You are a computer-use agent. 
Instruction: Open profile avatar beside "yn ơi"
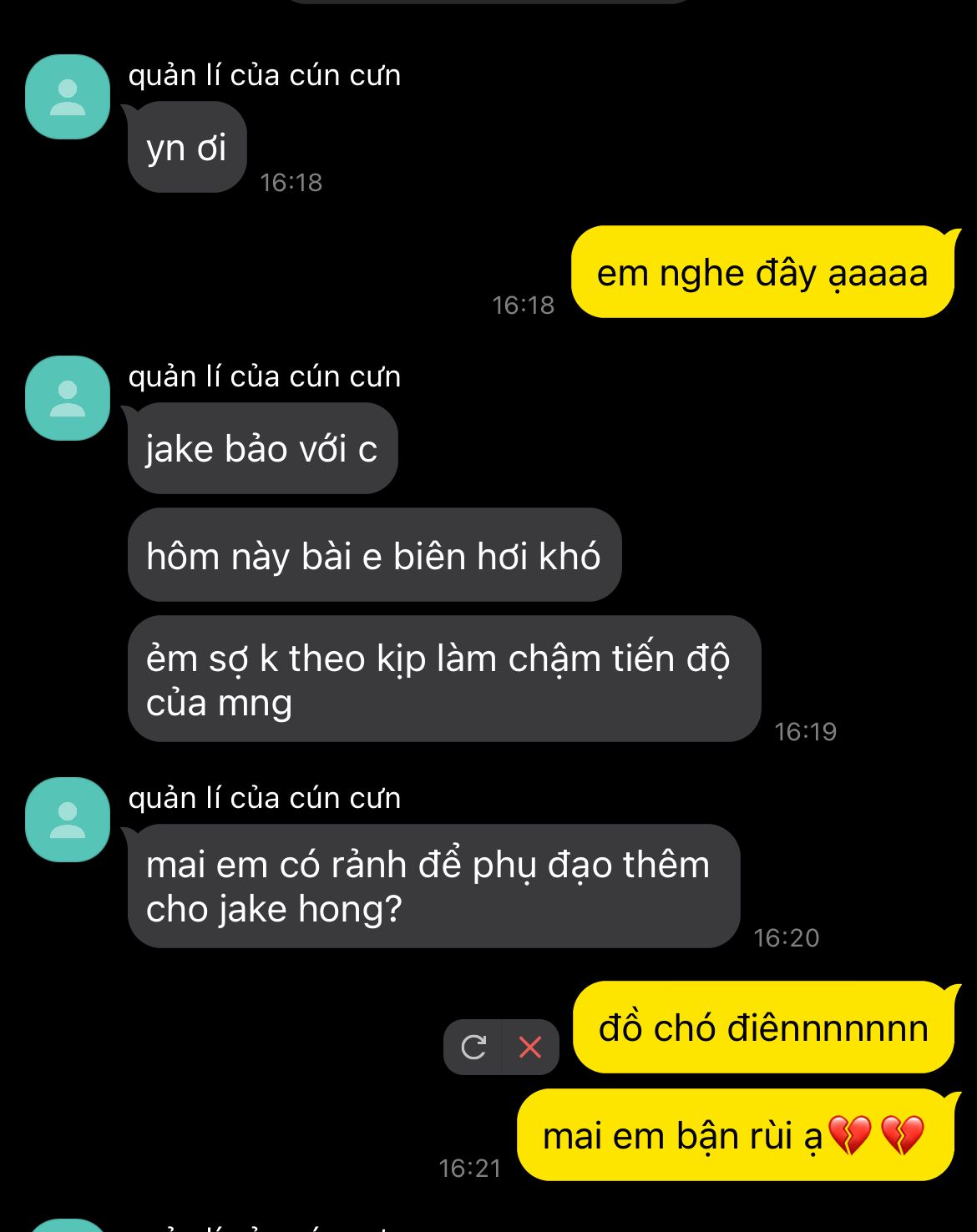tap(68, 97)
